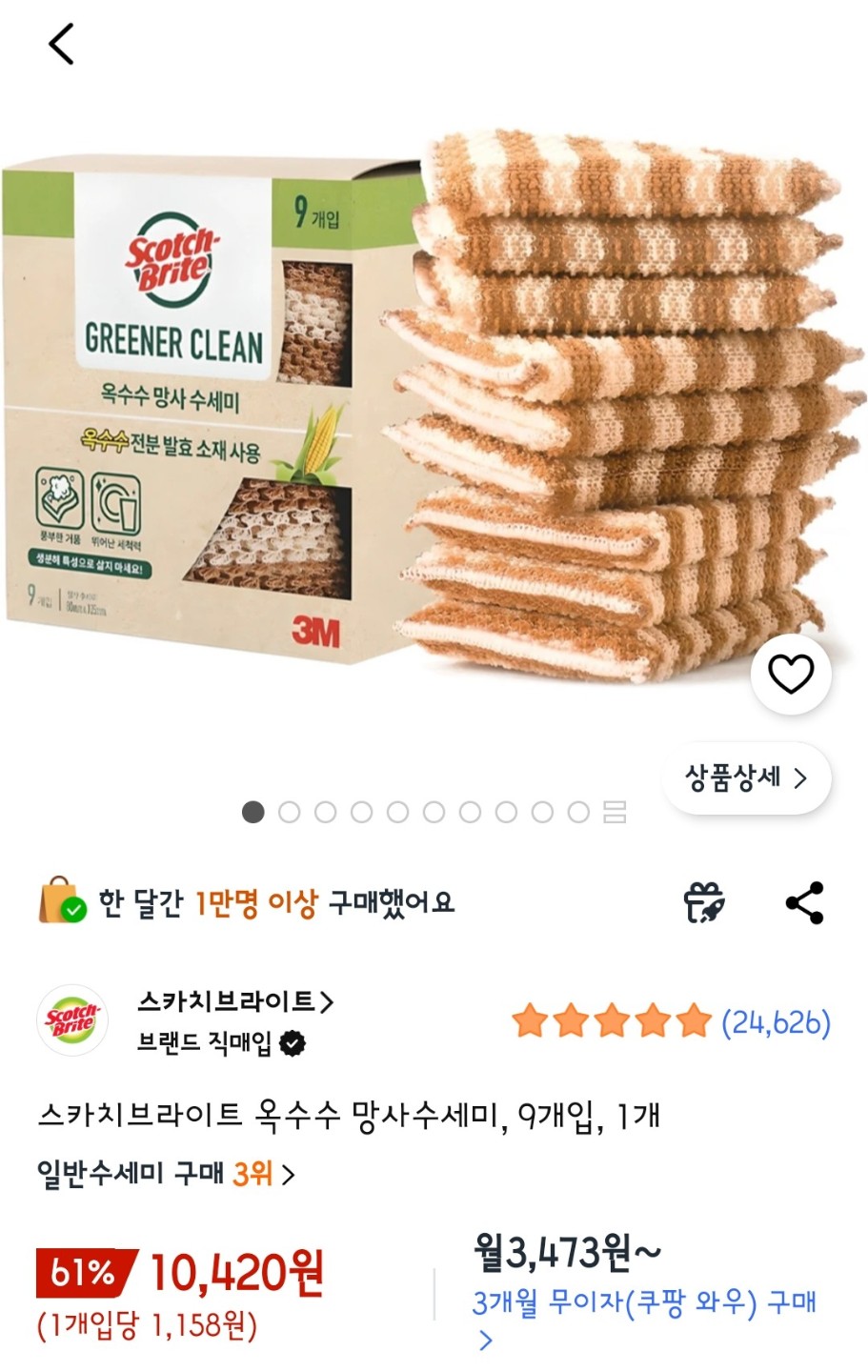Show all product images from the indicator
868x1372 pixels.
coord(615,813)
